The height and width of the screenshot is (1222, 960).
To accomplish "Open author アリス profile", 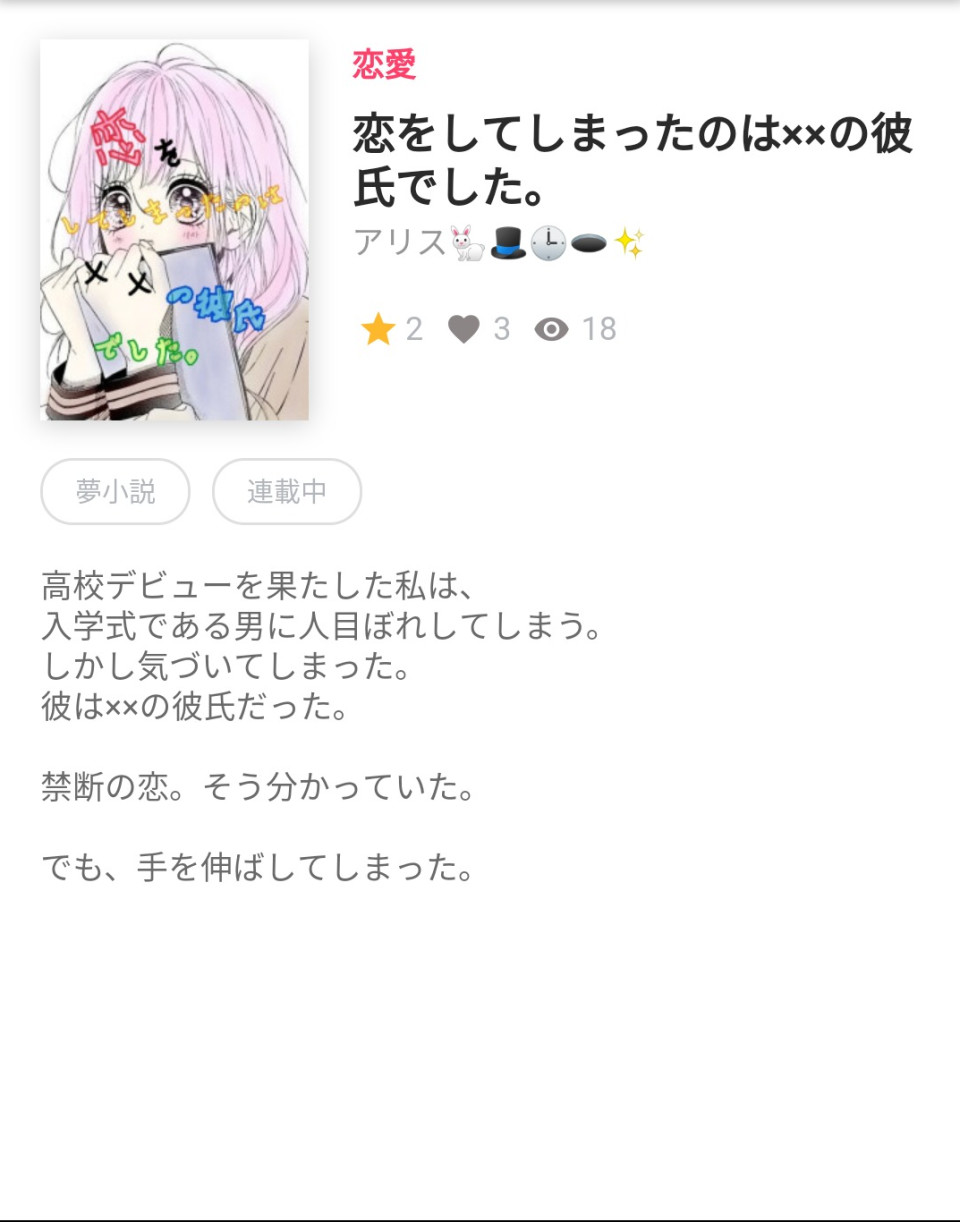I will pos(500,243).
